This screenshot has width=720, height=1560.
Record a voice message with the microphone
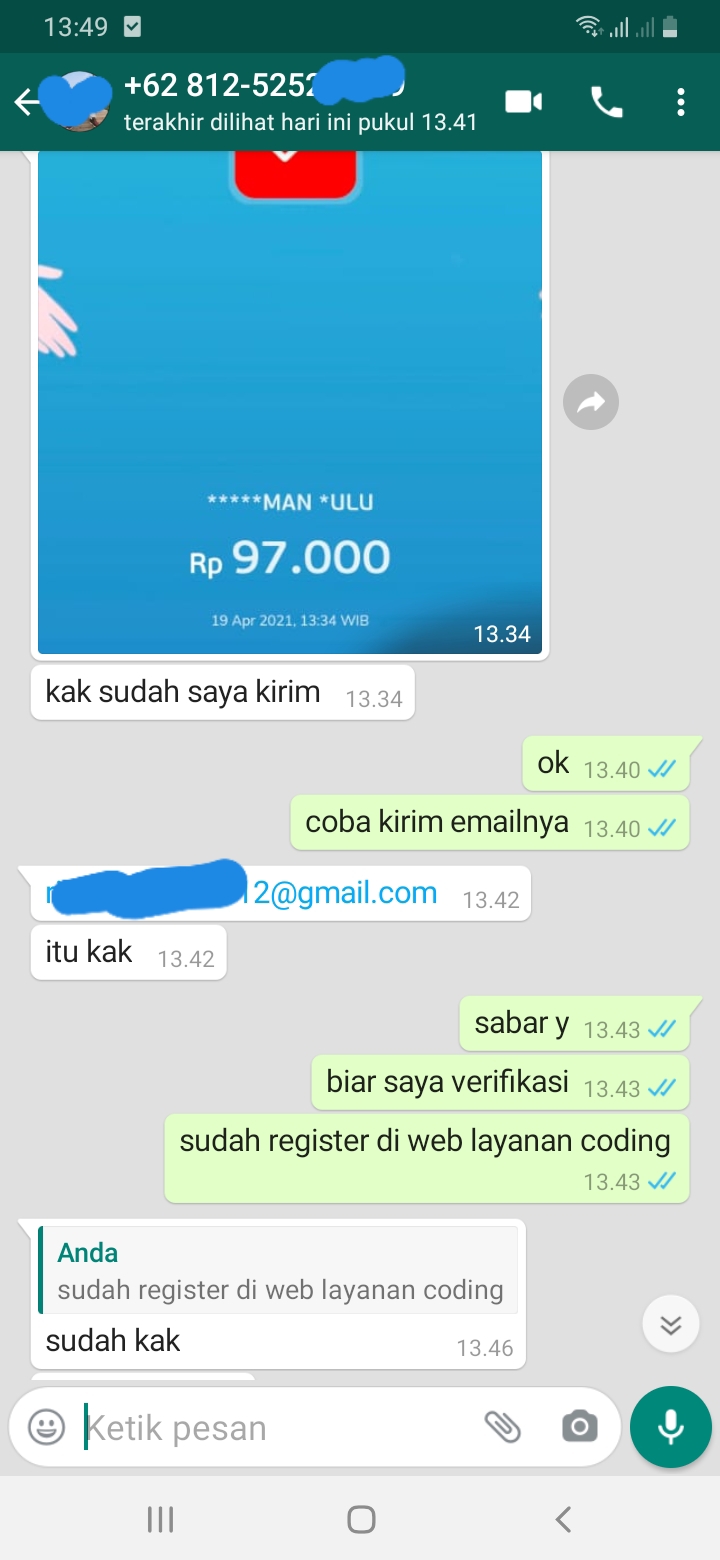tap(671, 1427)
